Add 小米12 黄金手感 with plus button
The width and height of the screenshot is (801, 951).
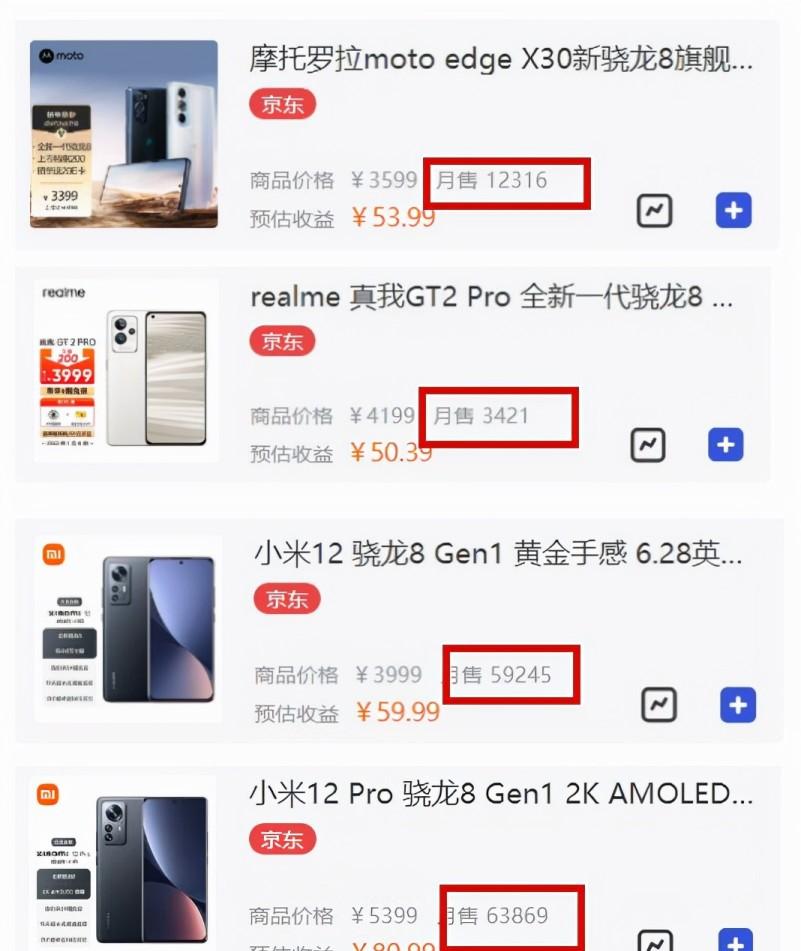click(x=737, y=705)
